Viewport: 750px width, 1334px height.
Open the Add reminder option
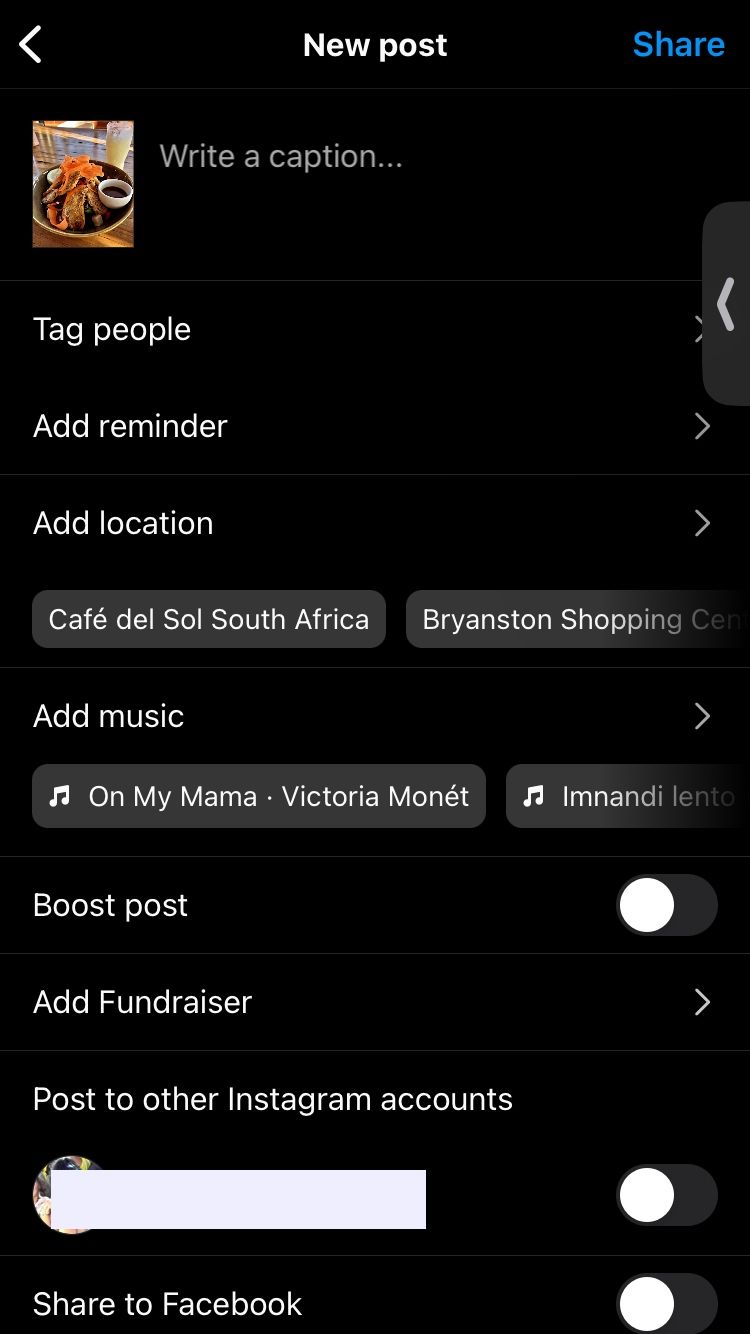372,426
